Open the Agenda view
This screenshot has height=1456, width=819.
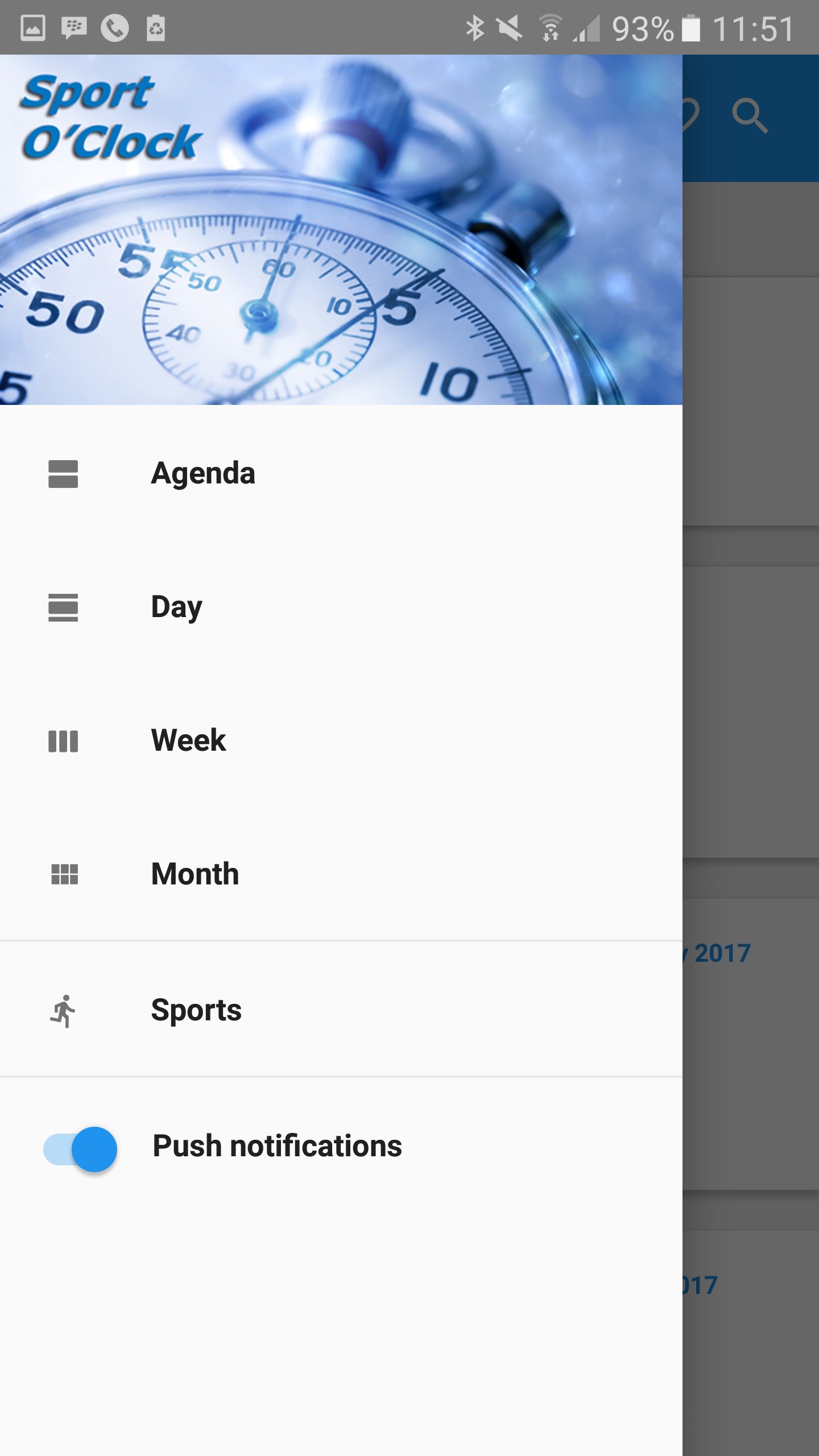[x=202, y=473]
